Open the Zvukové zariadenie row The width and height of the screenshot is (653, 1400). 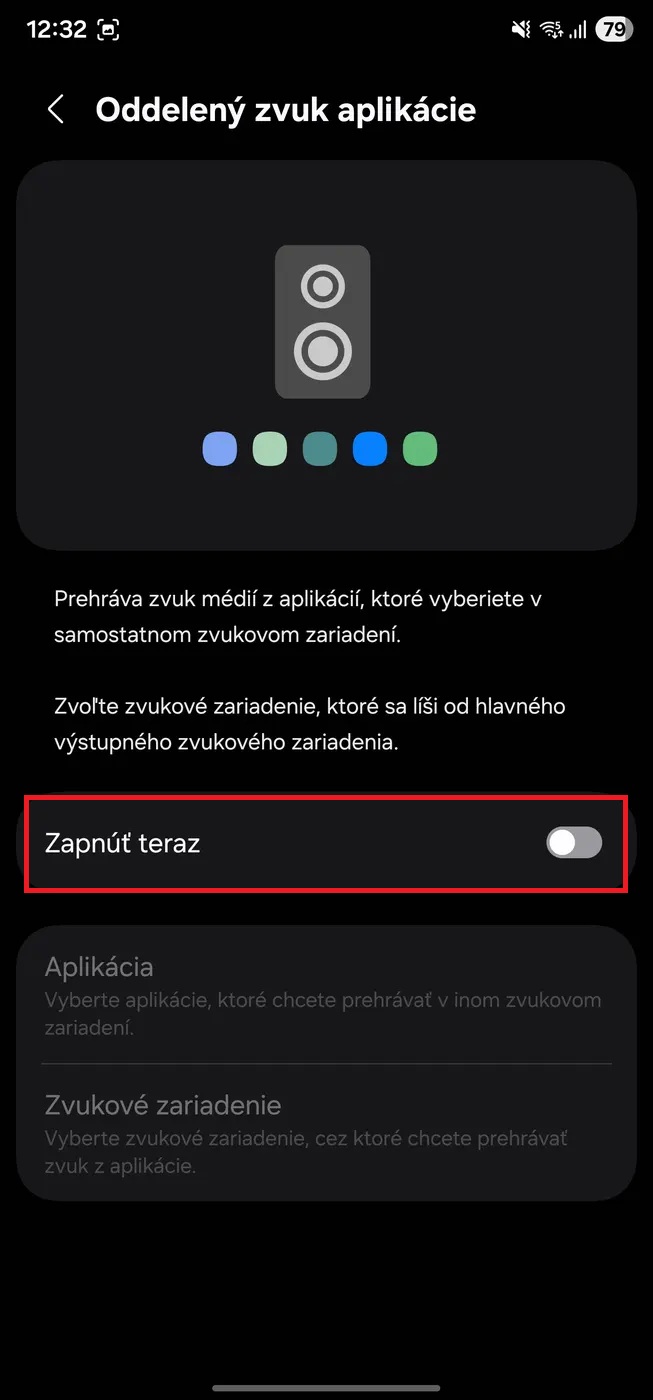(326, 1133)
